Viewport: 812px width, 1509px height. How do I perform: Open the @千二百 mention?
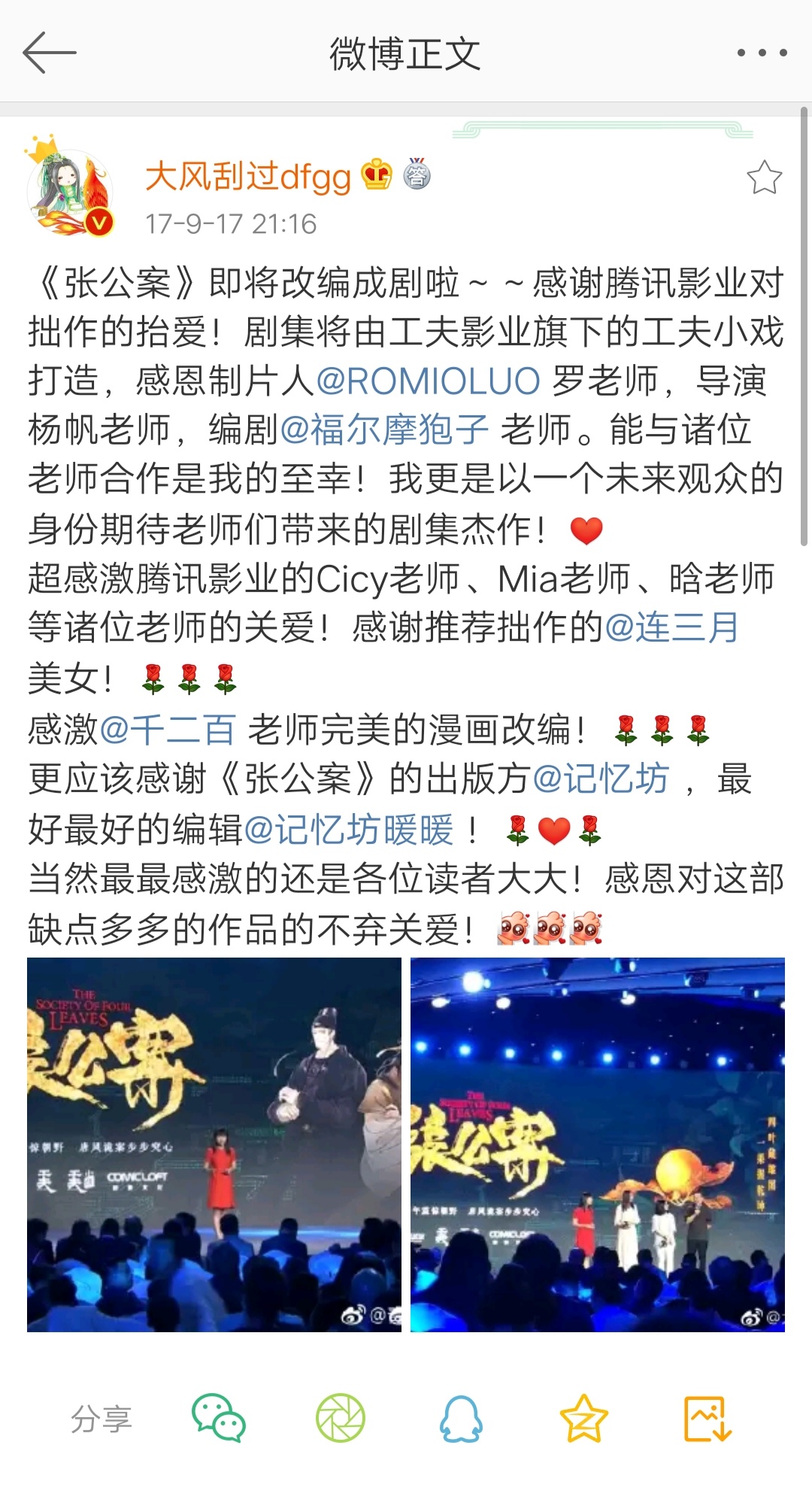[168, 729]
